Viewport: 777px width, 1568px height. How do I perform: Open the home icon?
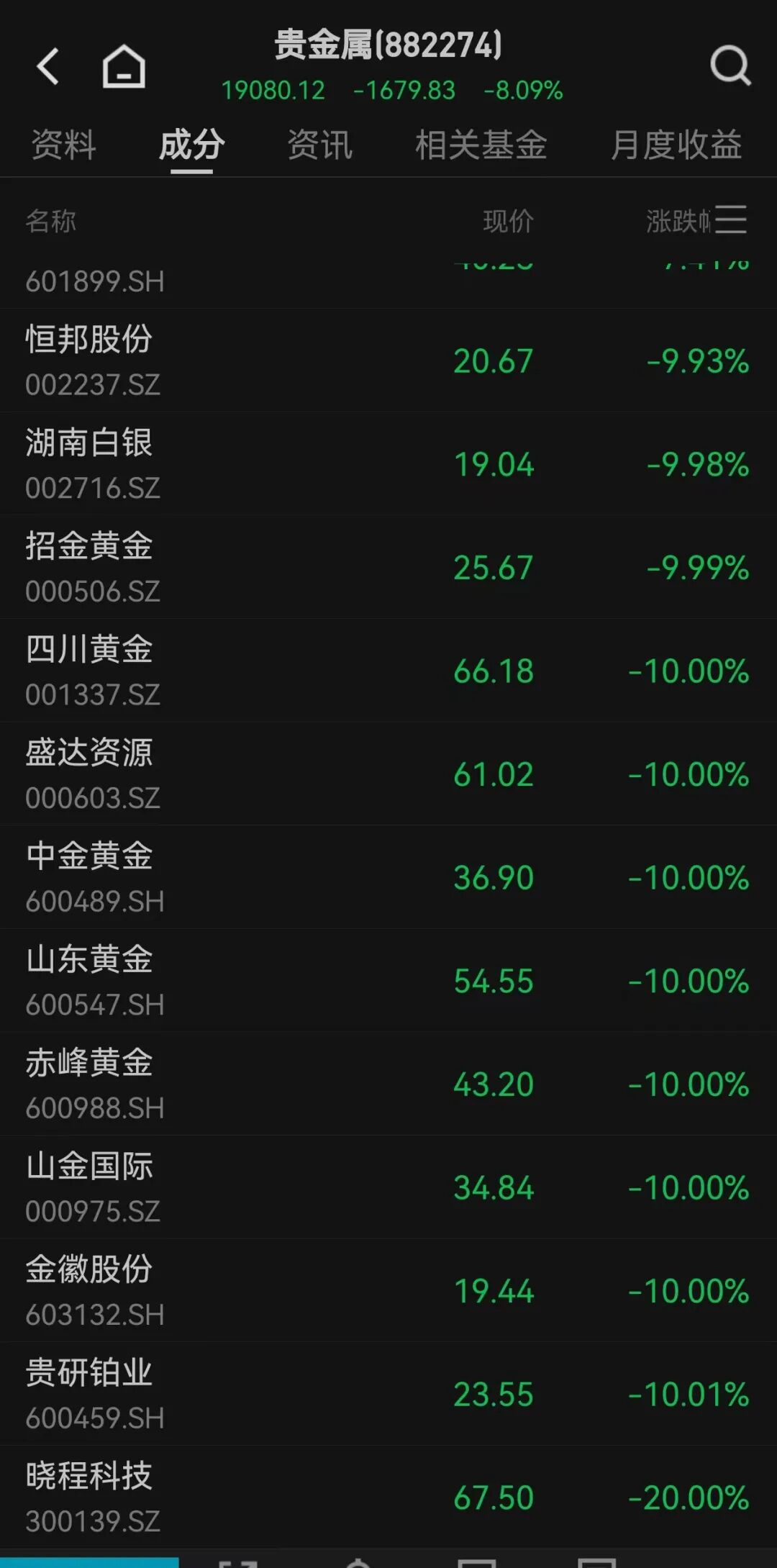tap(124, 67)
